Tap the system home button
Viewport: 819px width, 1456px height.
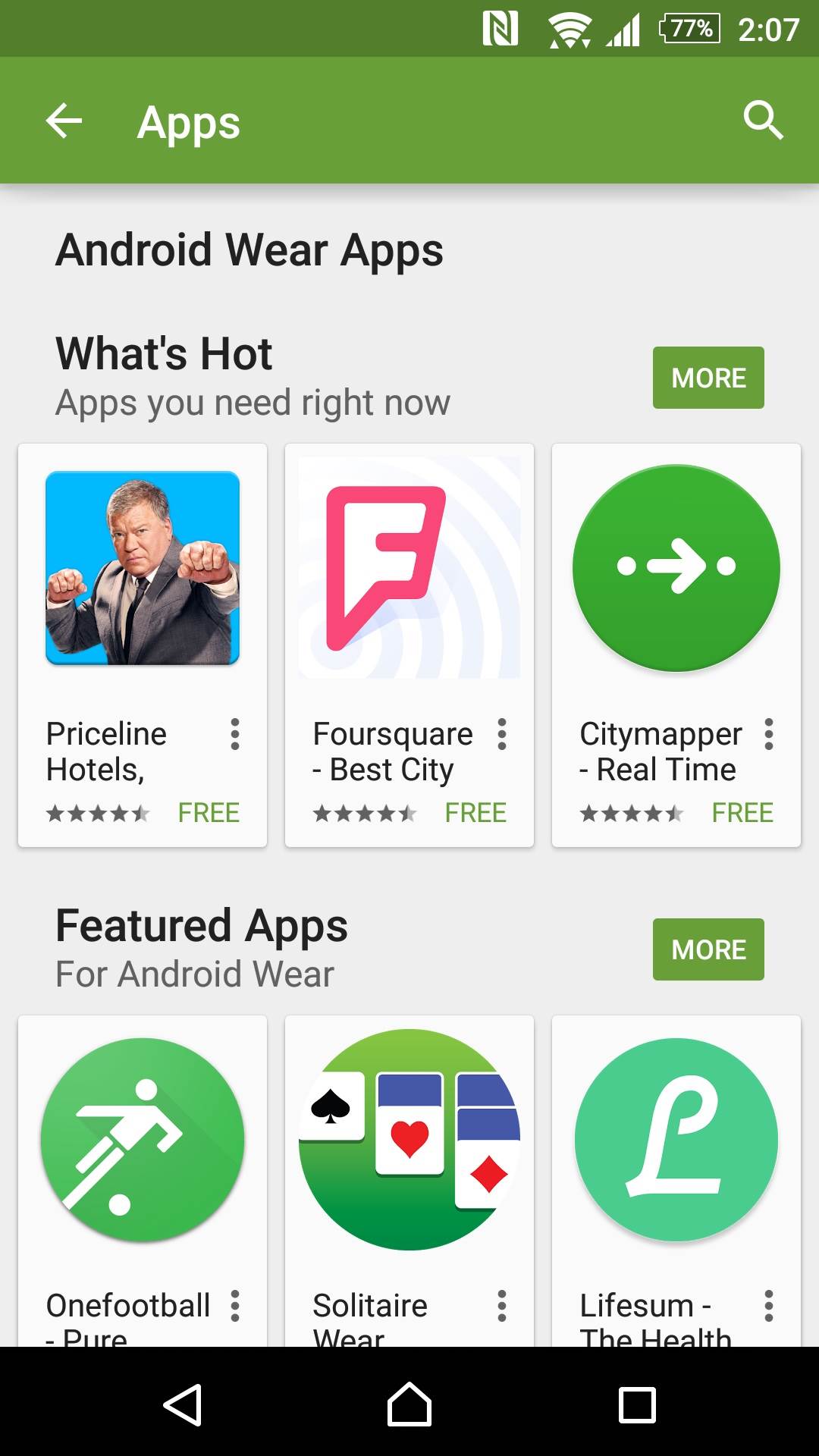[x=409, y=1404]
